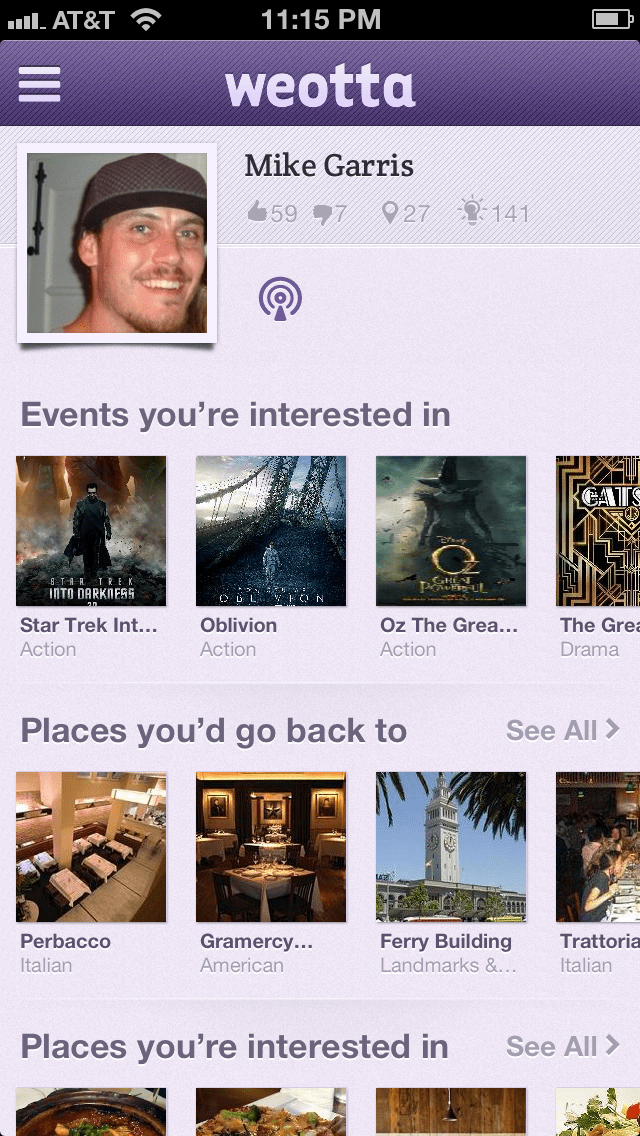See all places you're interested in
The image size is (640, 1136).
click(x=562, y=1047)
